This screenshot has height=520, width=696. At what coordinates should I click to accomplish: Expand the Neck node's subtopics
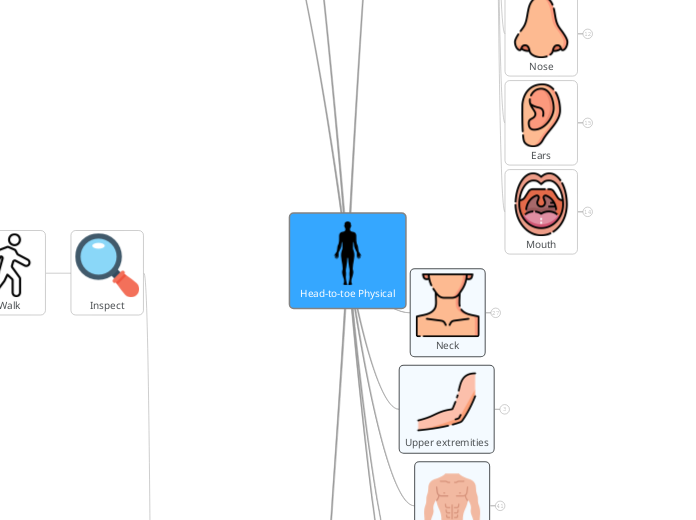tap(496, 313)
